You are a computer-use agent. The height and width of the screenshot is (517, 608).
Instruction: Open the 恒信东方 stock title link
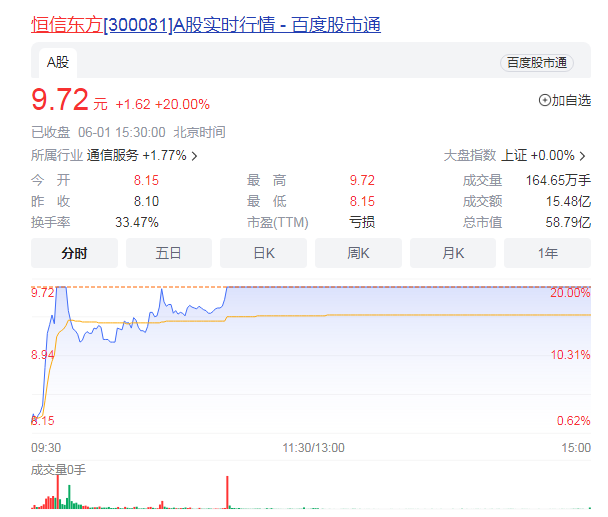205,25
